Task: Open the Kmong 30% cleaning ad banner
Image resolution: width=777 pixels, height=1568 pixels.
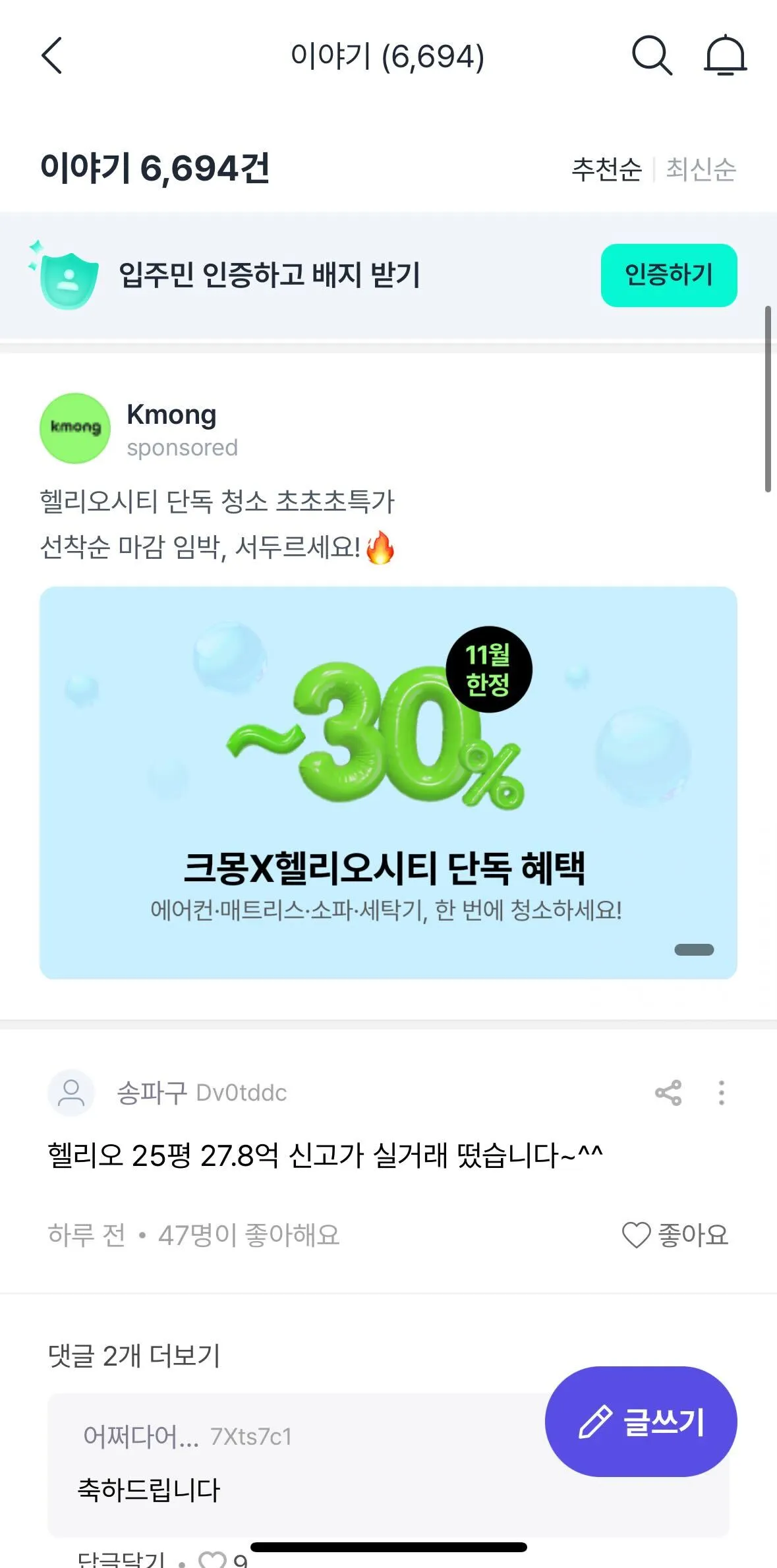Action: (388, 782)
